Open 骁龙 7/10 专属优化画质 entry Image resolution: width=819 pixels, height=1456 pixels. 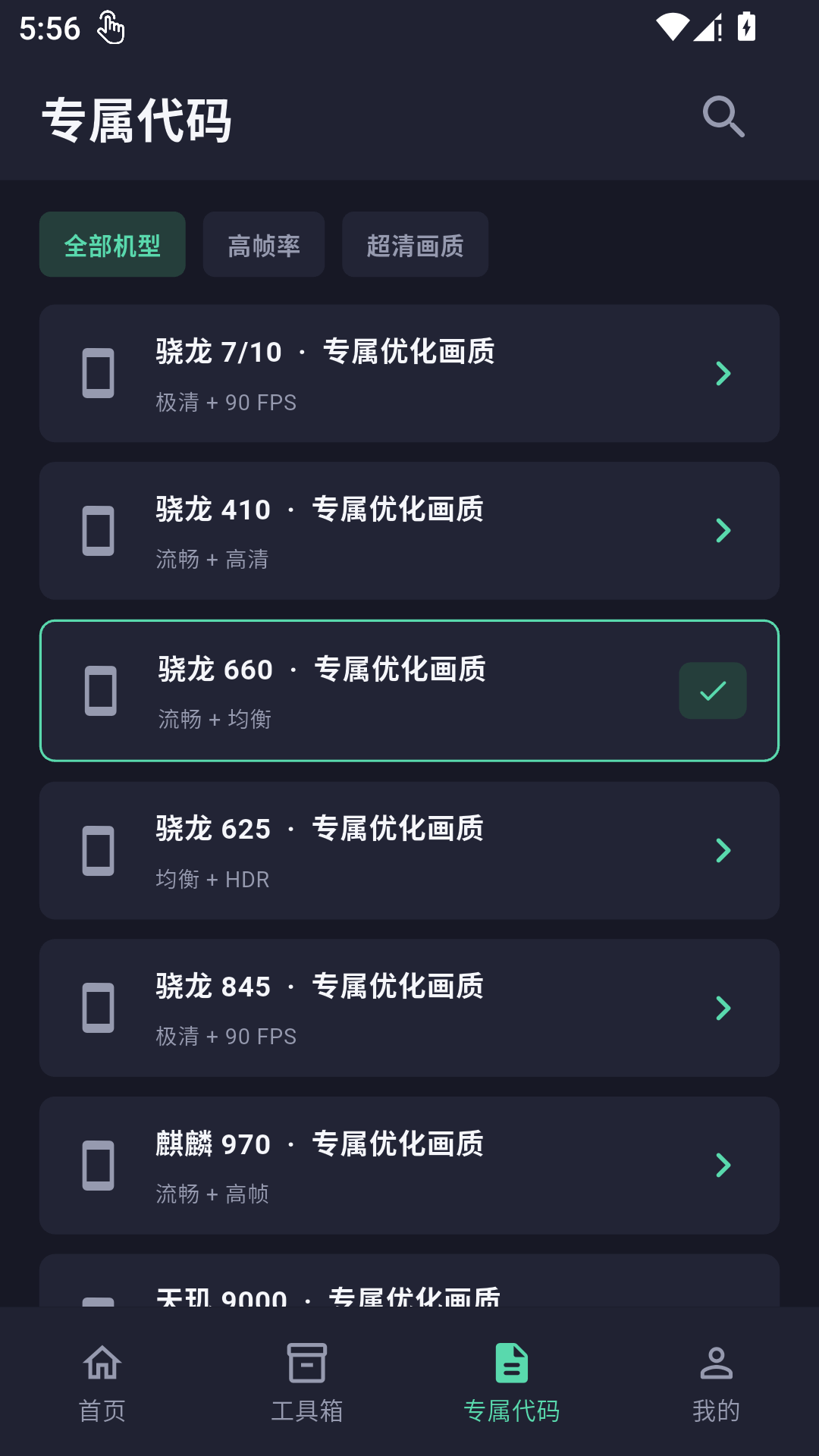409,374
